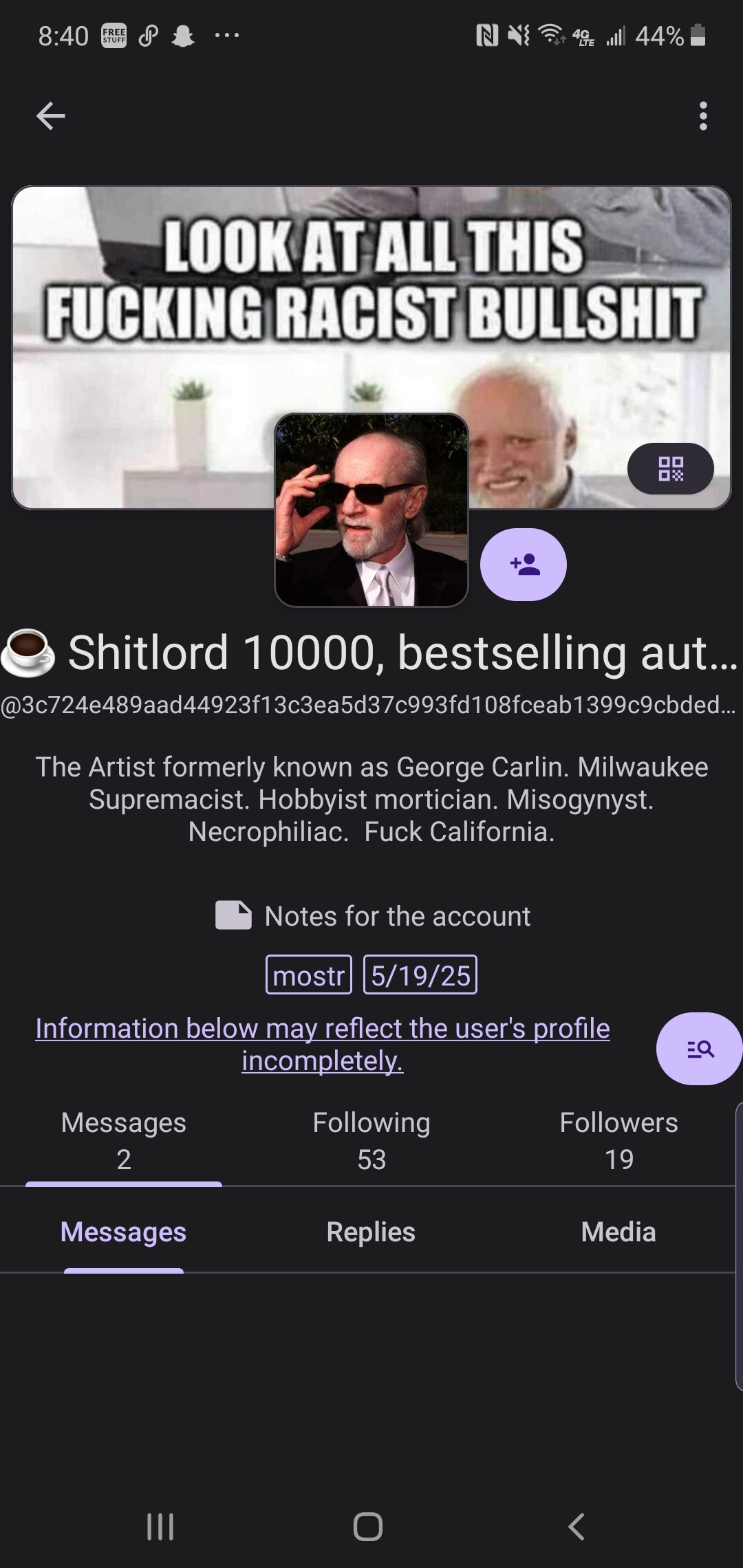Add notes for the account
This screenshot has width=743, height=1568.
pyautogui.click(x=372, y=916)
